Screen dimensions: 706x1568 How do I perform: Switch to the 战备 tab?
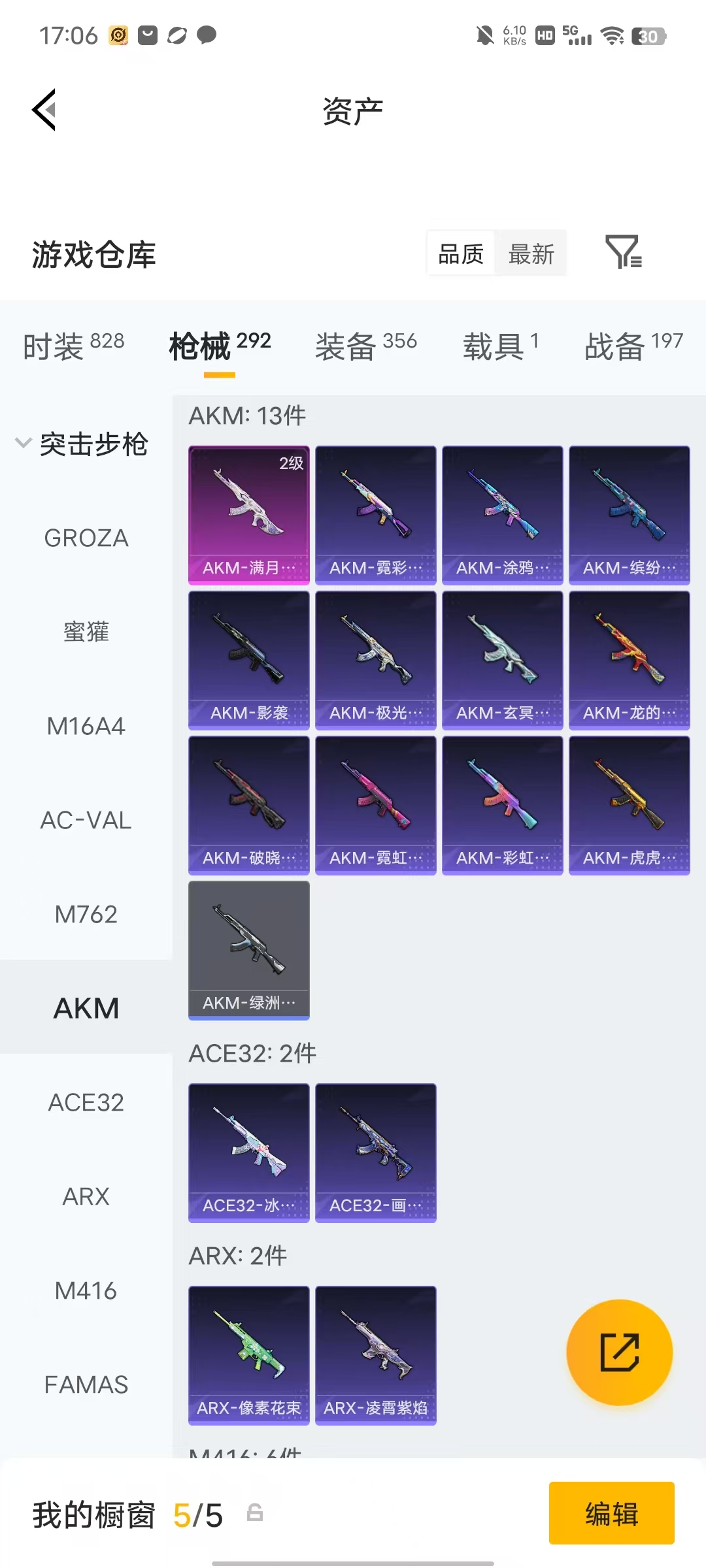pos(633,346)
